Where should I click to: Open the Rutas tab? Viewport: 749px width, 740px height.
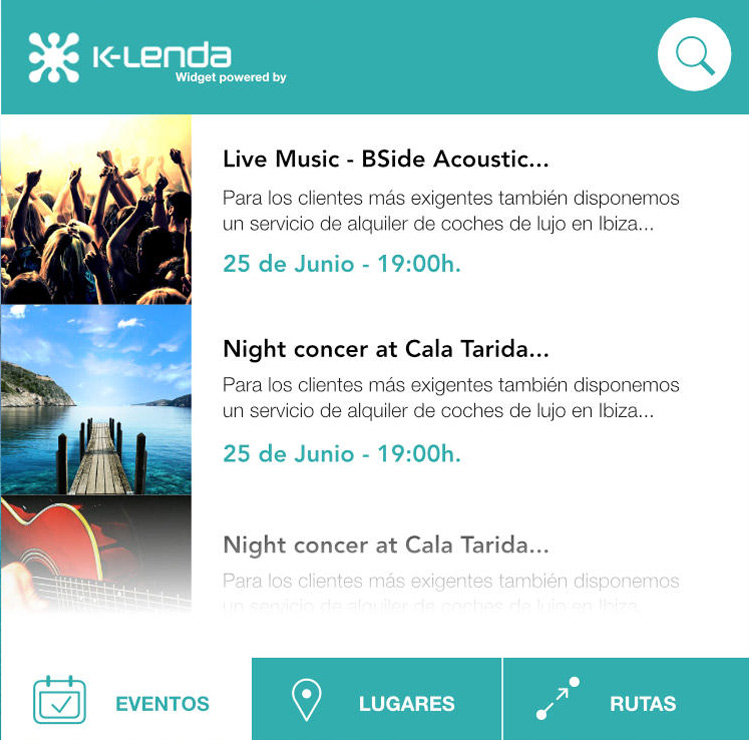click(626, 700)
